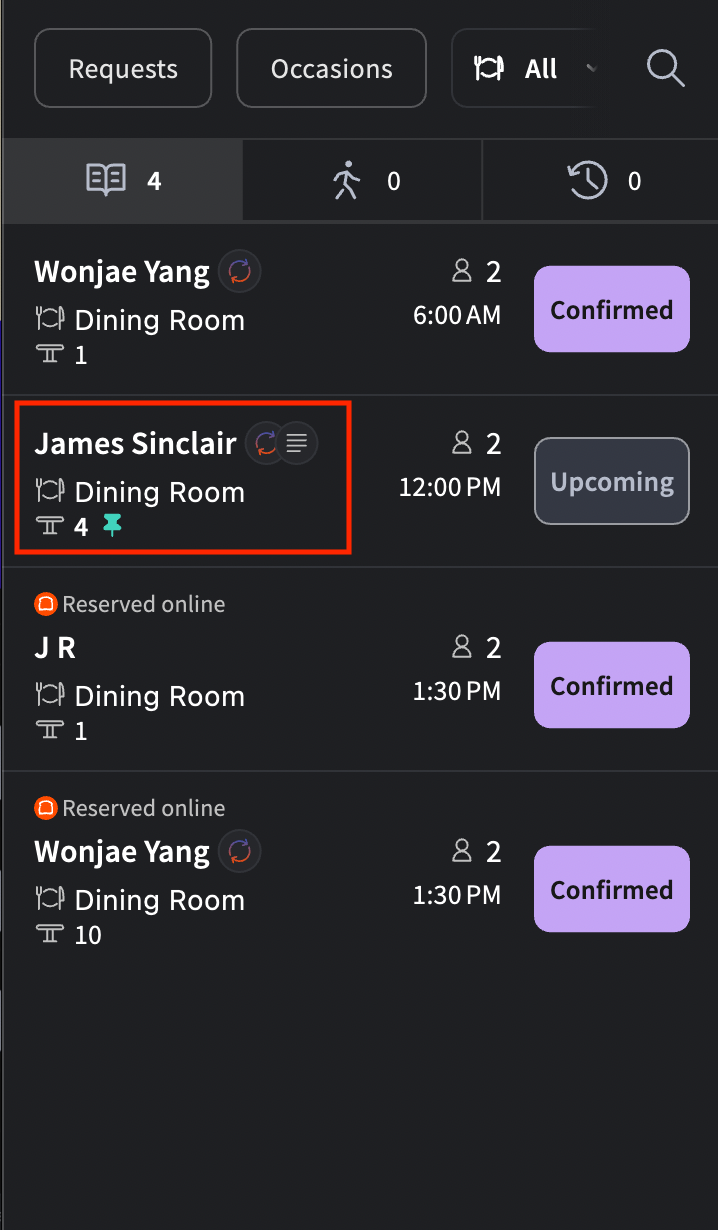Image resolution: width=718 pixels, height=1230 pixels.
Task: Switch to the reservations book tab
Action: tap(123, 181)
